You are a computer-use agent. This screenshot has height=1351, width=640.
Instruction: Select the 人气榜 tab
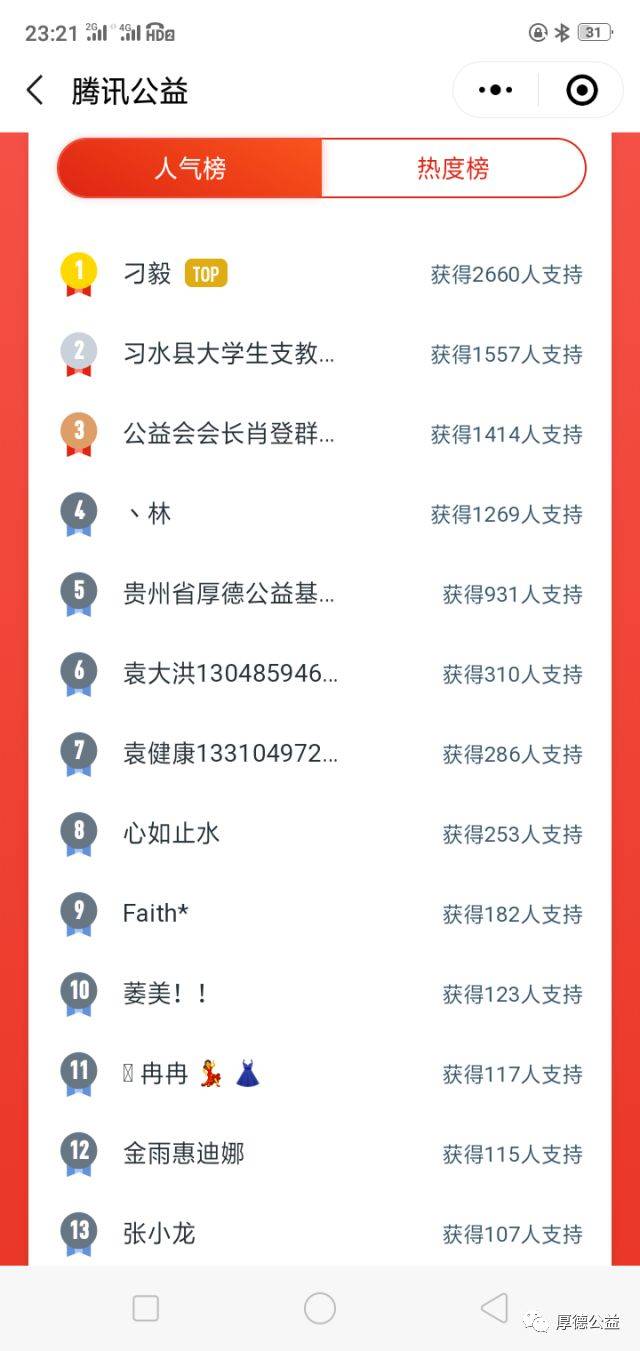(190, 168)
